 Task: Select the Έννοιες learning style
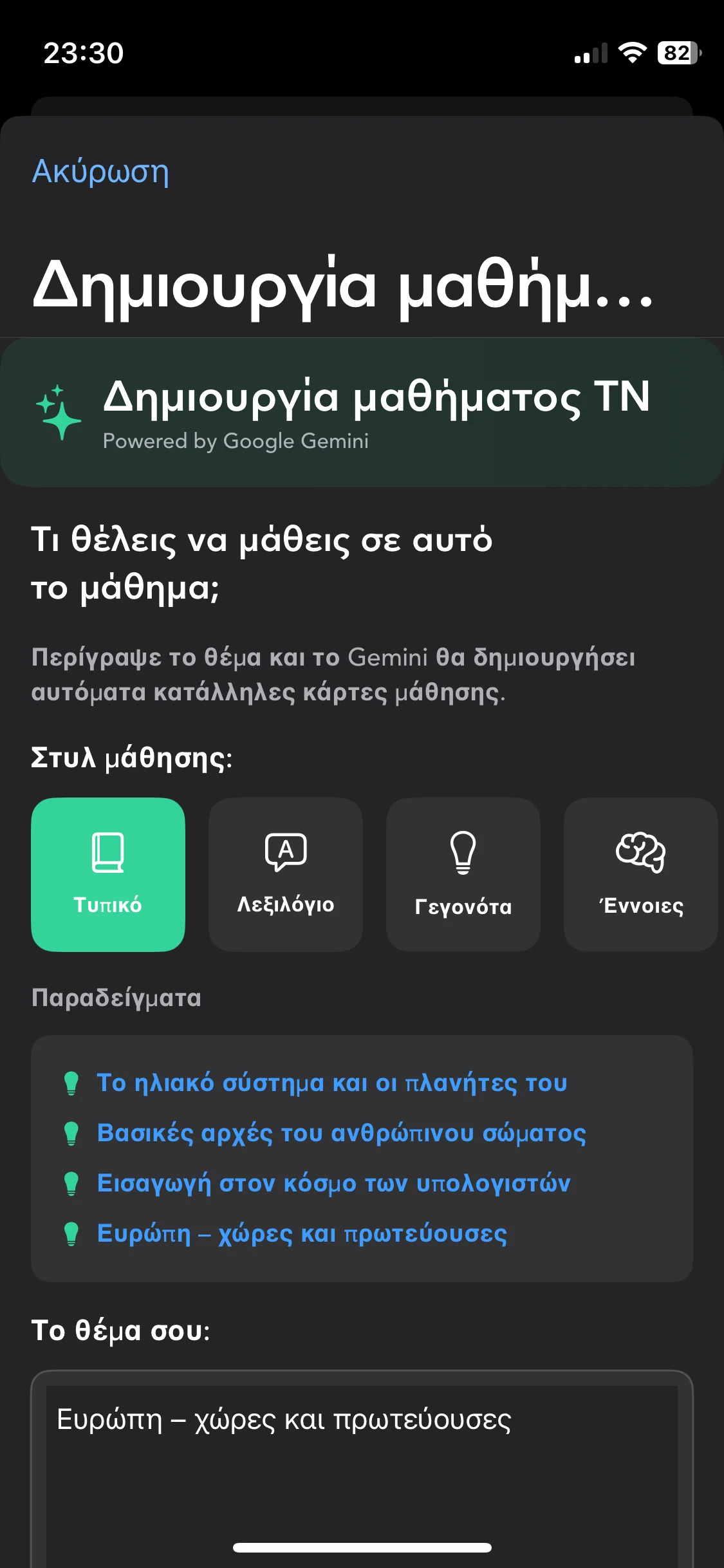640,874
